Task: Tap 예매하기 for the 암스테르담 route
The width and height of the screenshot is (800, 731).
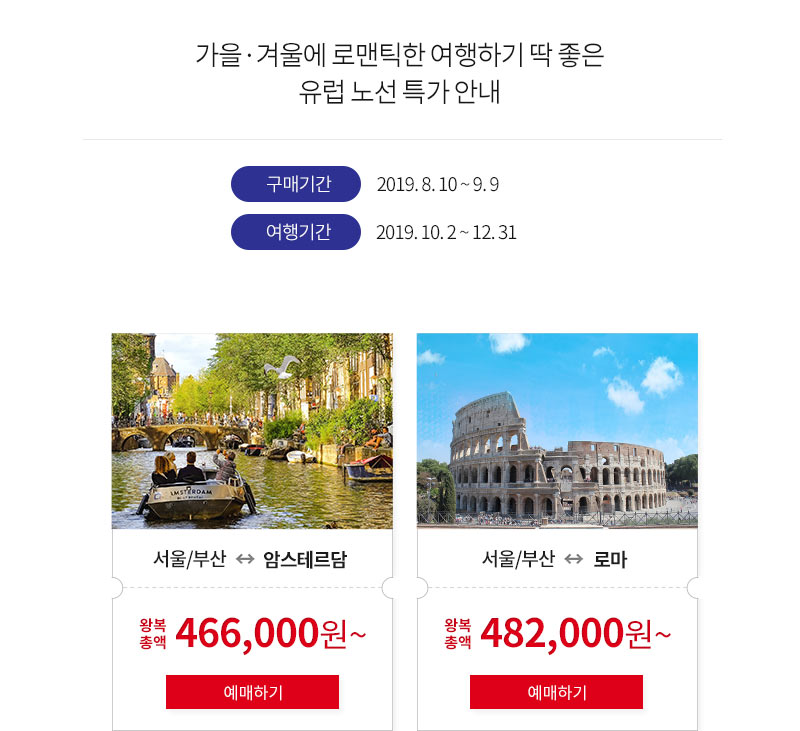Action: point(252,692)
